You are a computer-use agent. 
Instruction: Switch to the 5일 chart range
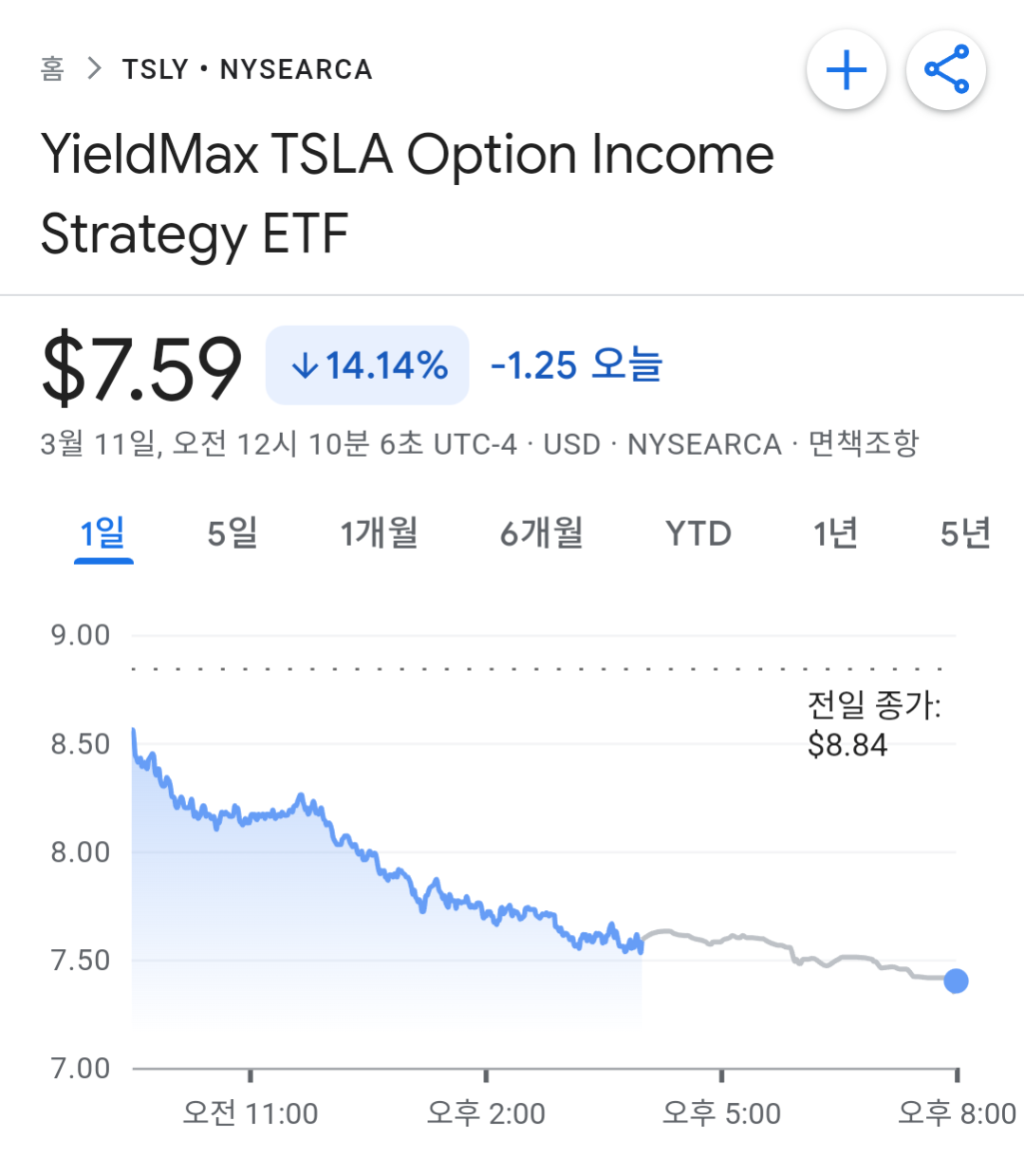[233, 533]
